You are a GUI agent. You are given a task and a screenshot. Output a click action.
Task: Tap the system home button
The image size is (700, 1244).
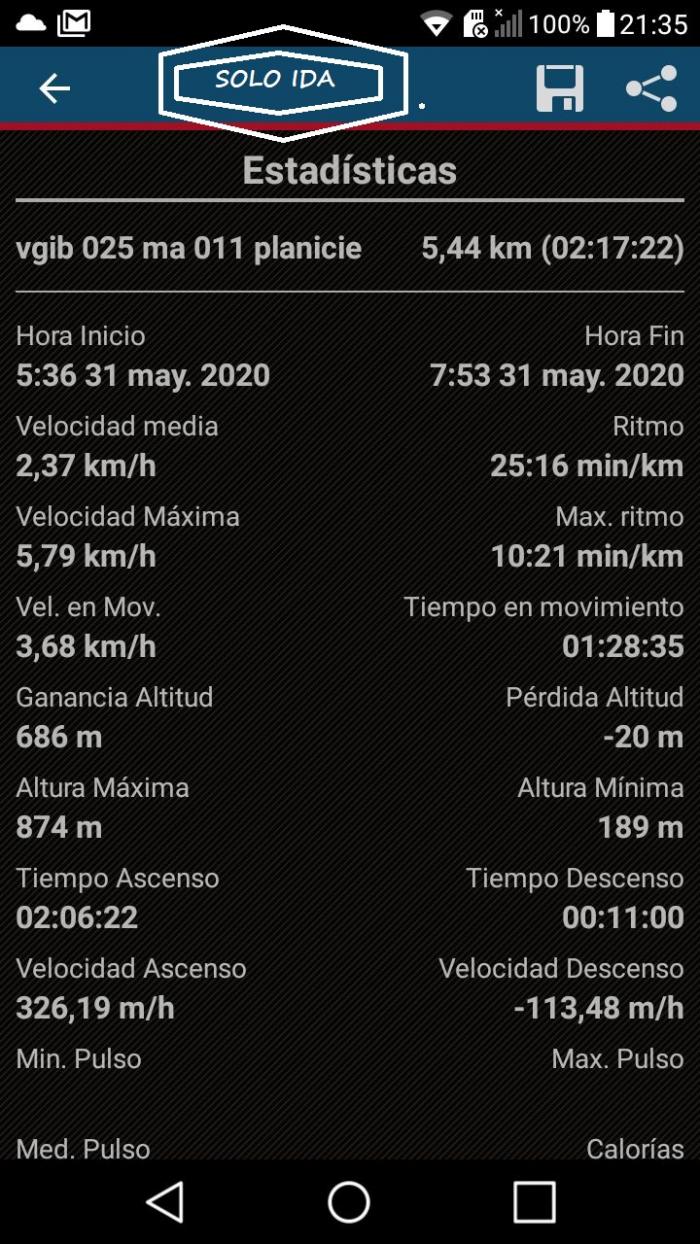(349, 1201)
